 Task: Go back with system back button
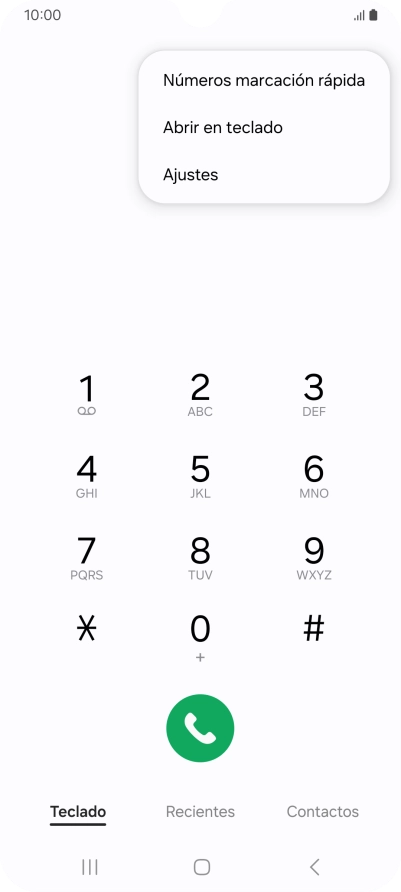[x=314, y=867]
